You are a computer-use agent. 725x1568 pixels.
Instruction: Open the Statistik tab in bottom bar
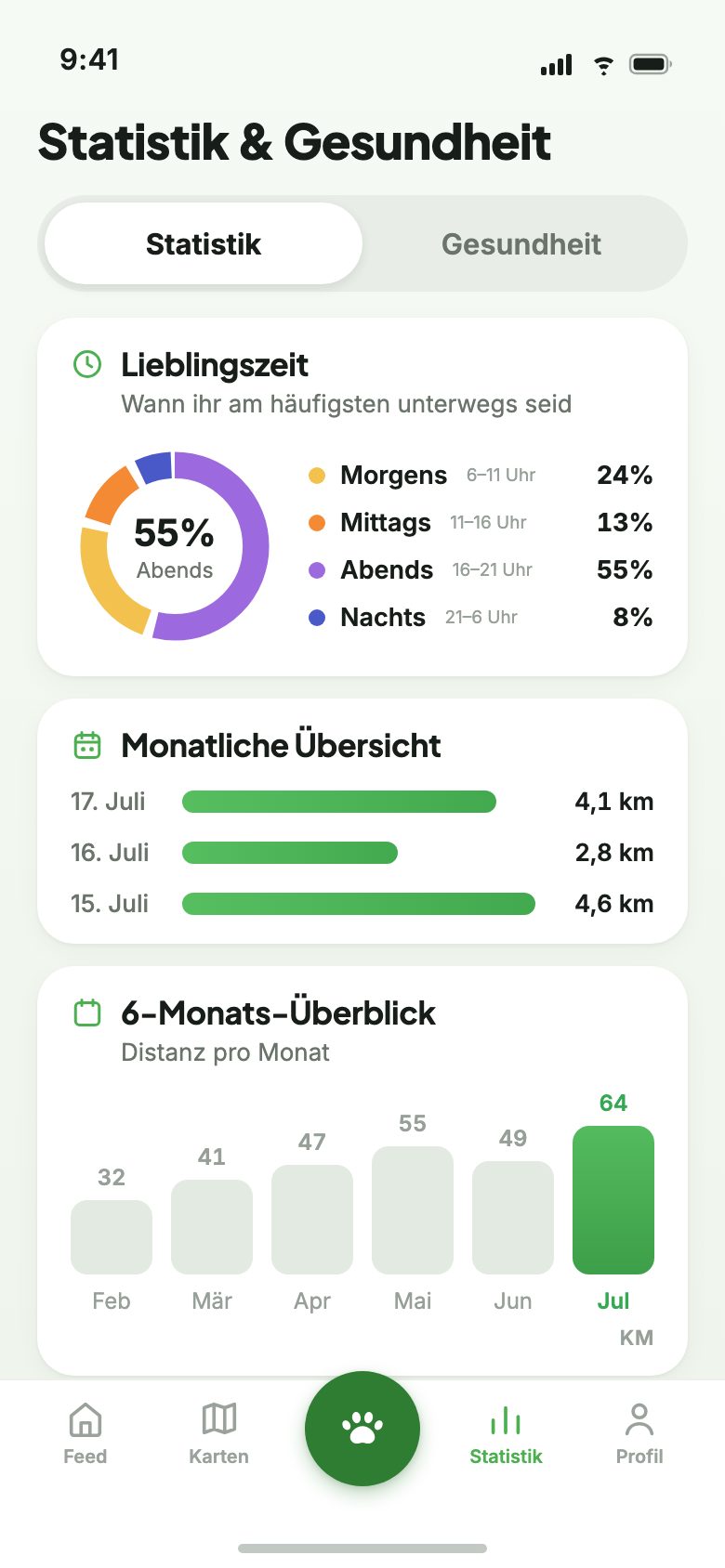click(506, 1433)
